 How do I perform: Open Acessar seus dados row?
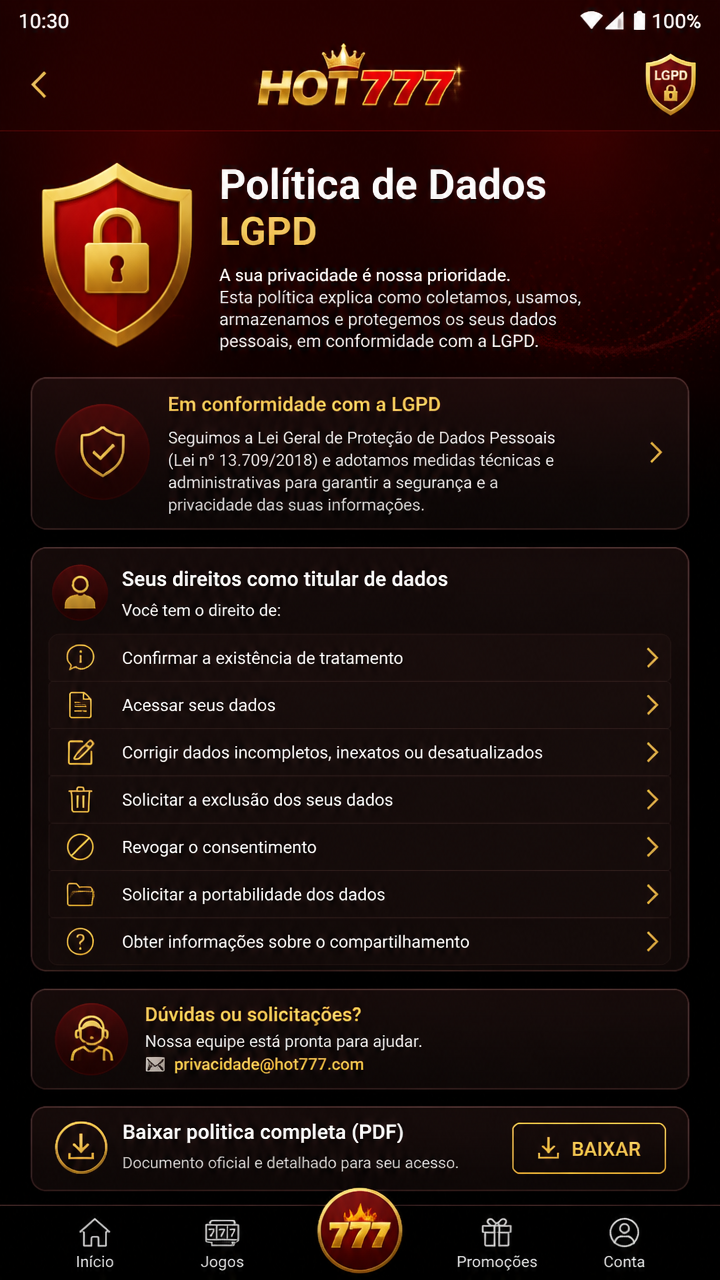[x=360, y=705]
